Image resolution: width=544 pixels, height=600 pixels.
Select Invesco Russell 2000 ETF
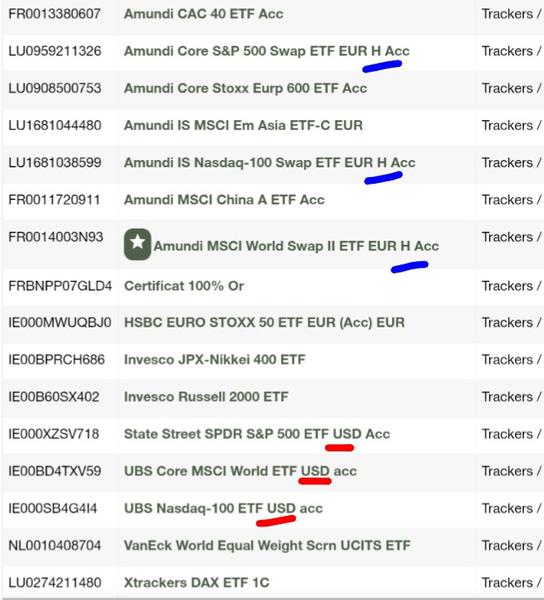(206, 397)
